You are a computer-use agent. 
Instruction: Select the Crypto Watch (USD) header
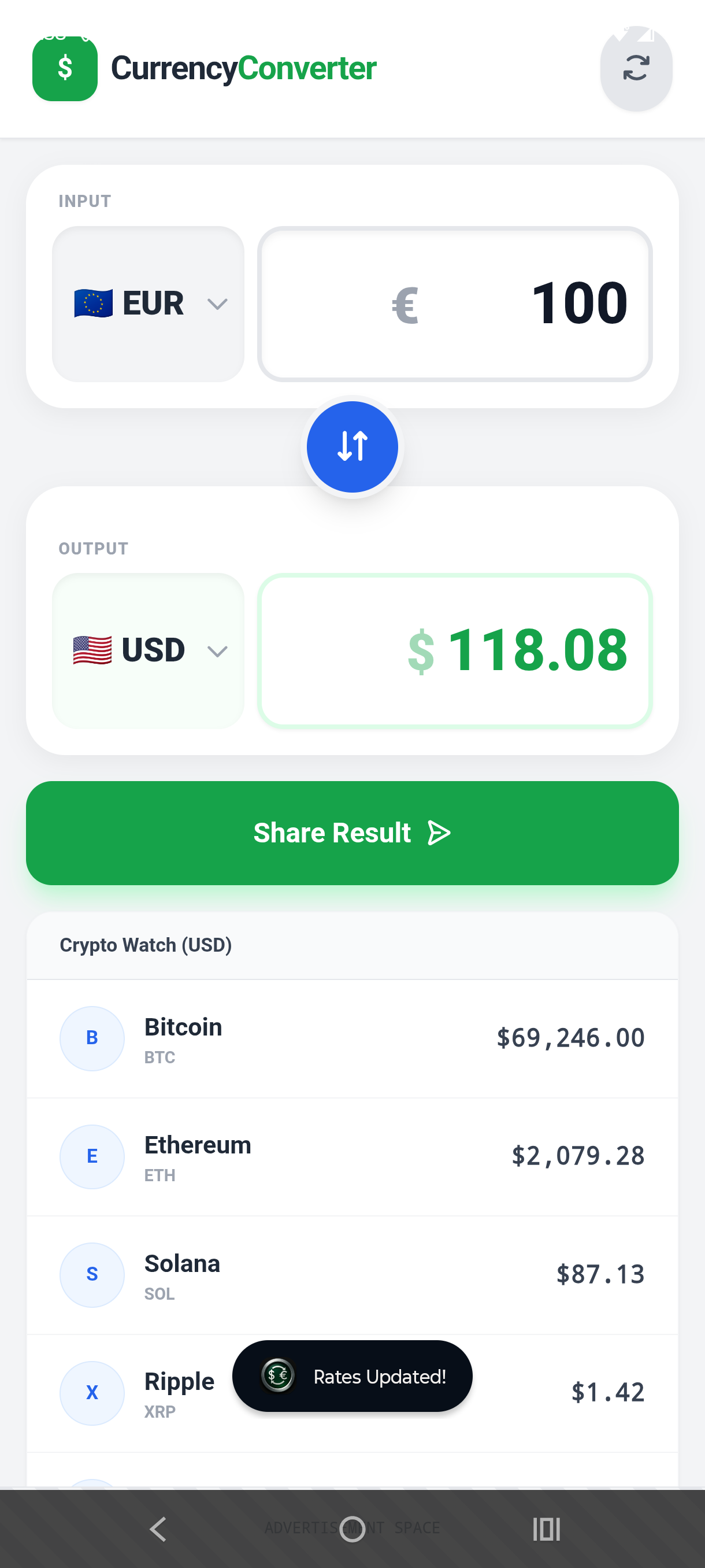pos(146,945)
